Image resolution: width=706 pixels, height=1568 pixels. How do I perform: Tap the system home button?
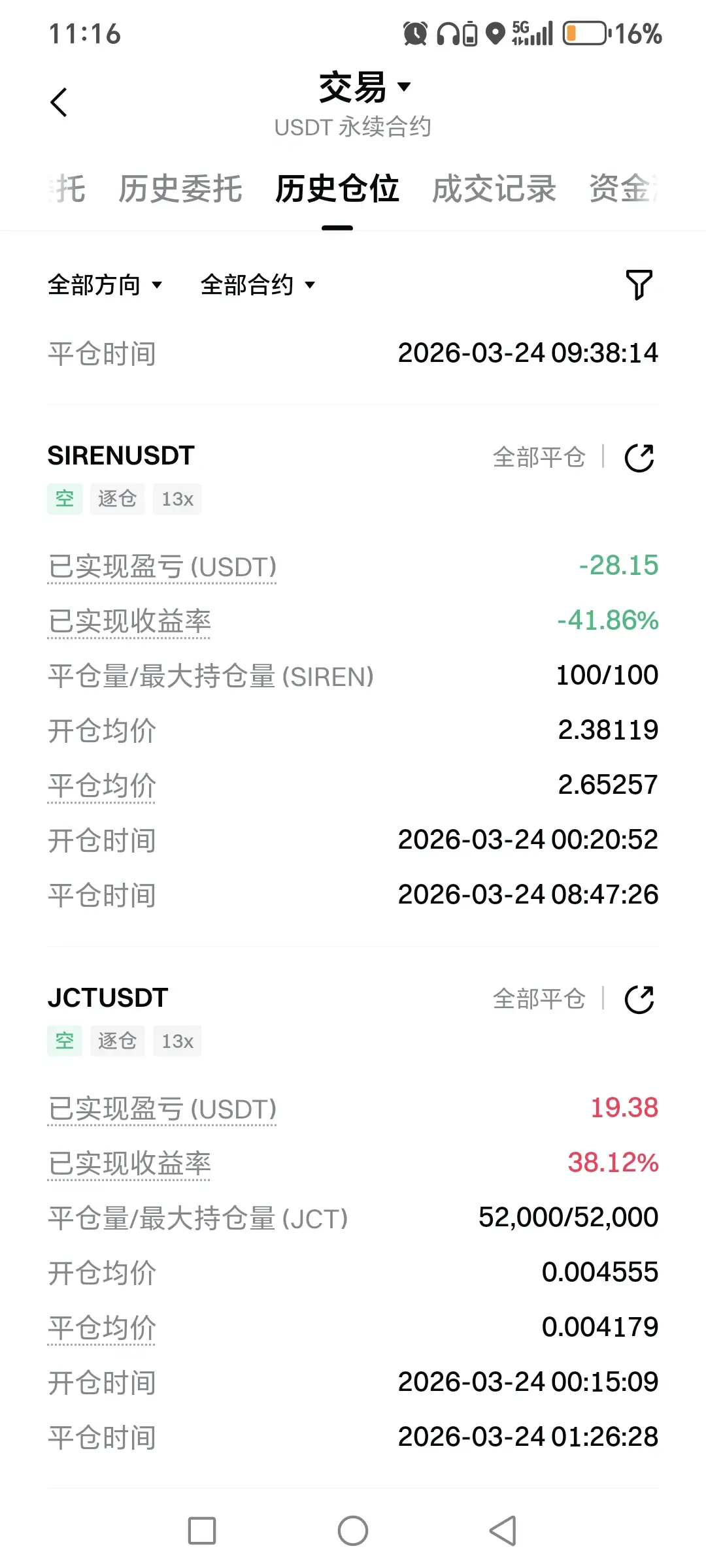coord(353,1531)
